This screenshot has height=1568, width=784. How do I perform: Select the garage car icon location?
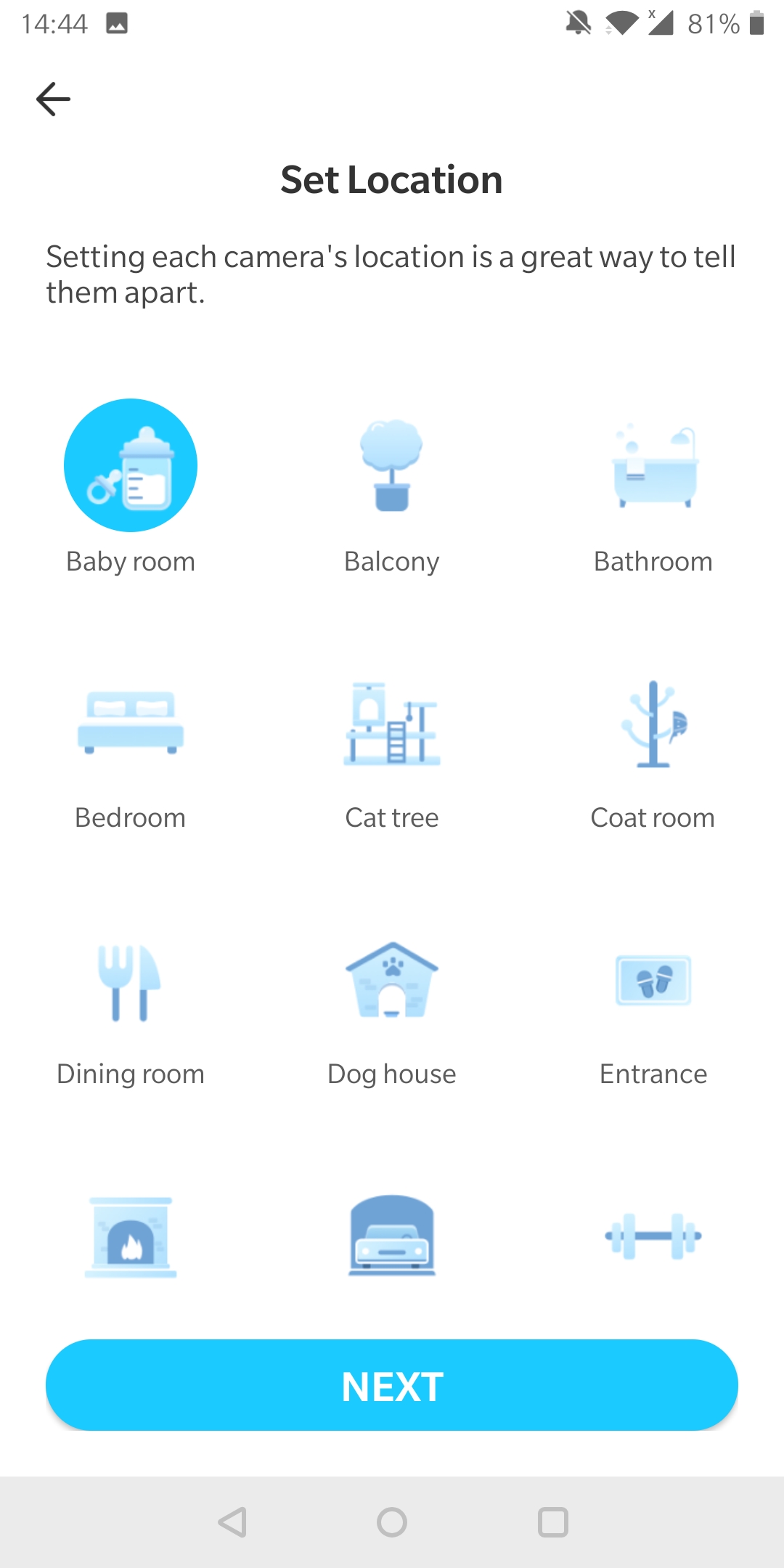pyautogui.click(x=392, y=1235)
